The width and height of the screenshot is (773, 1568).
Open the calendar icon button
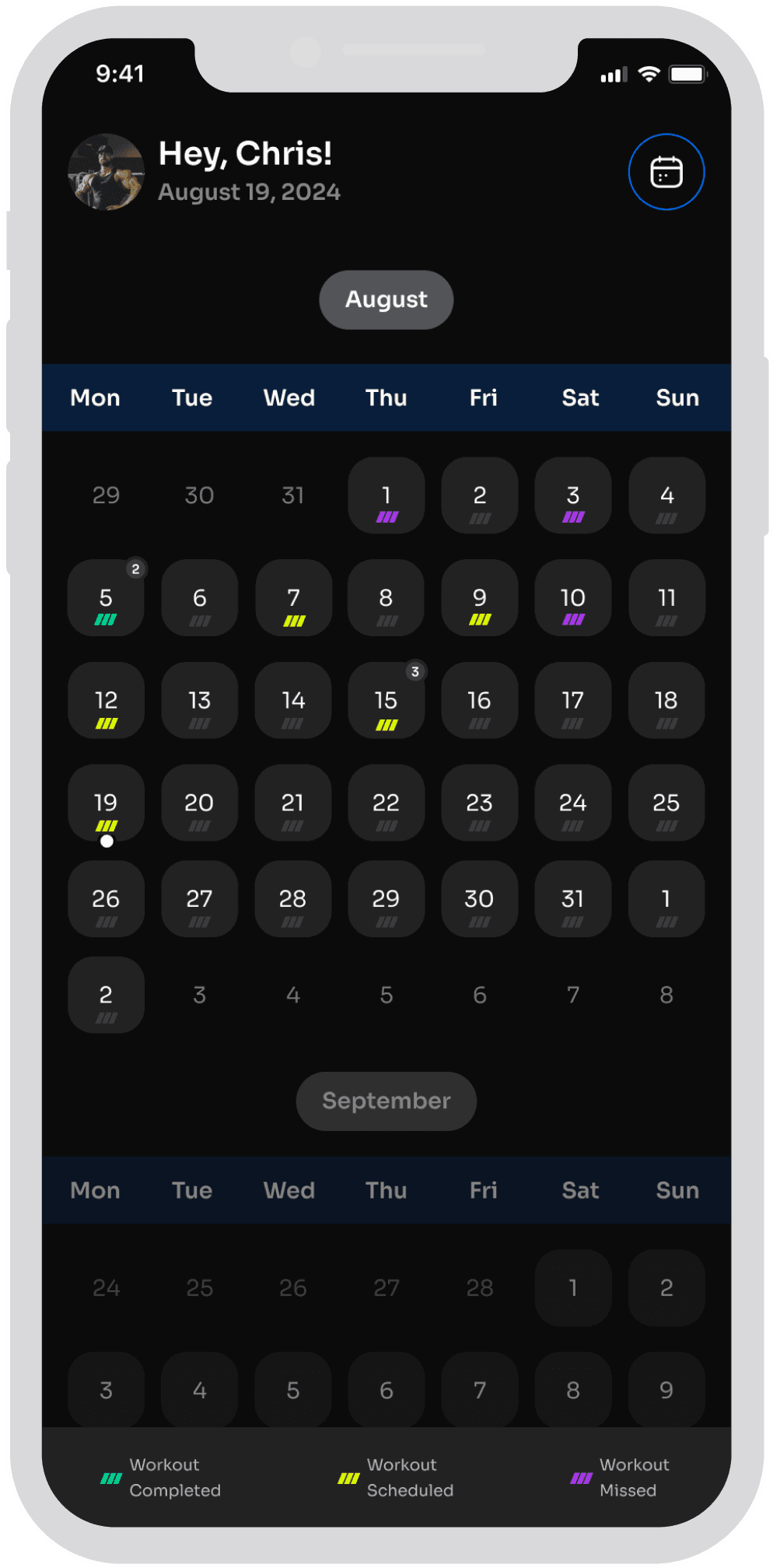click(666, 172)
